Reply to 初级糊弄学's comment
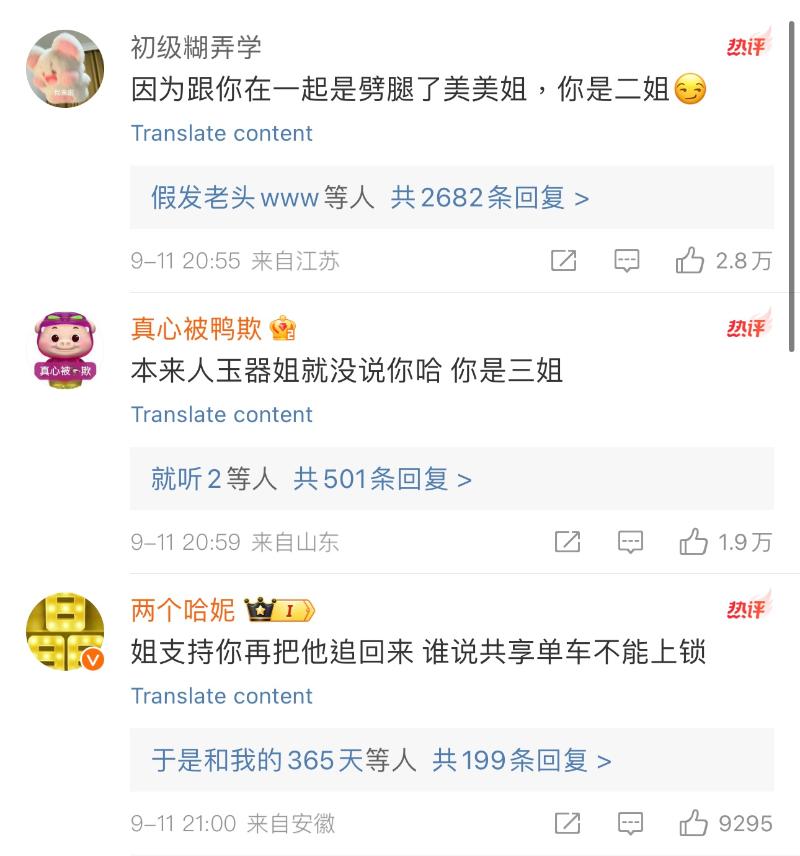 627,261
